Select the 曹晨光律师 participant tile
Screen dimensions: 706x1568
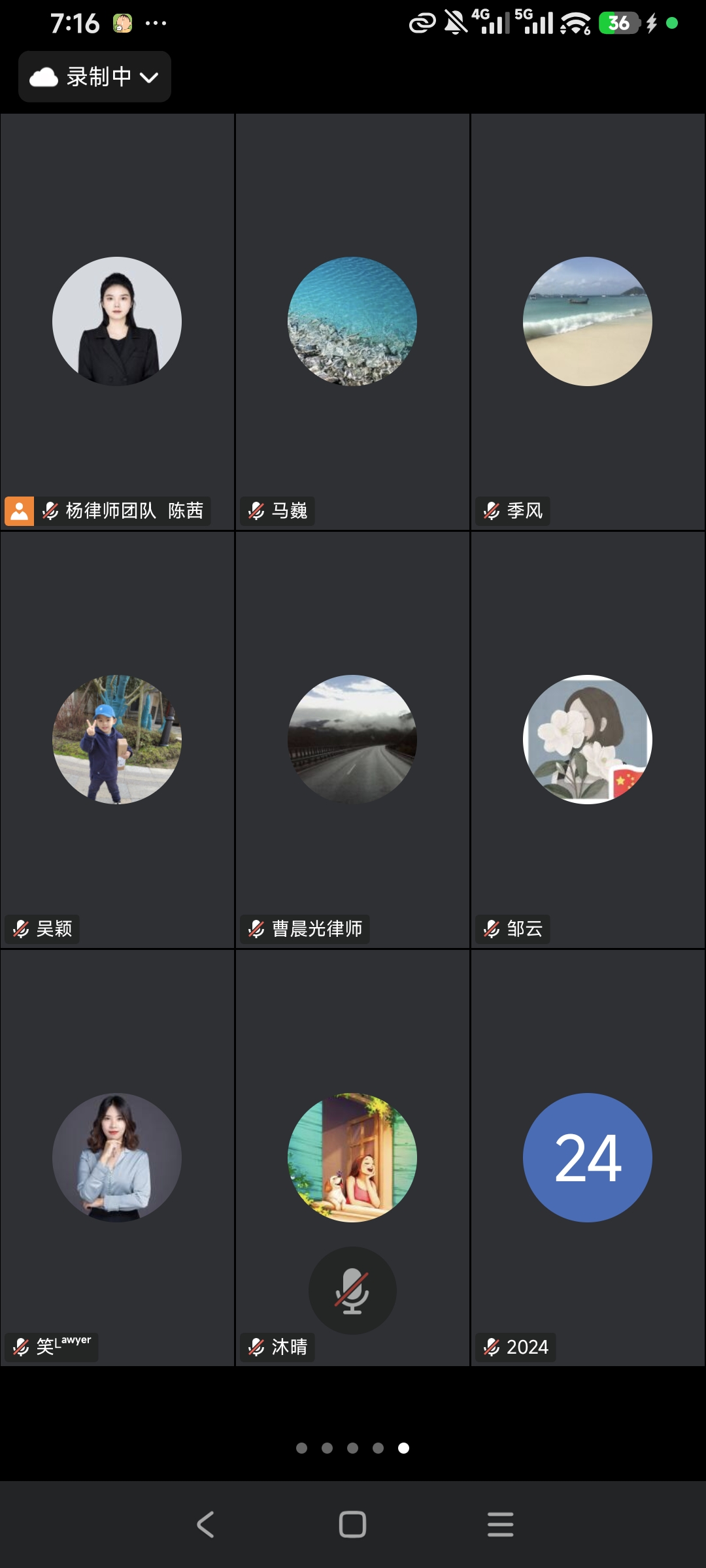point(352,740)
